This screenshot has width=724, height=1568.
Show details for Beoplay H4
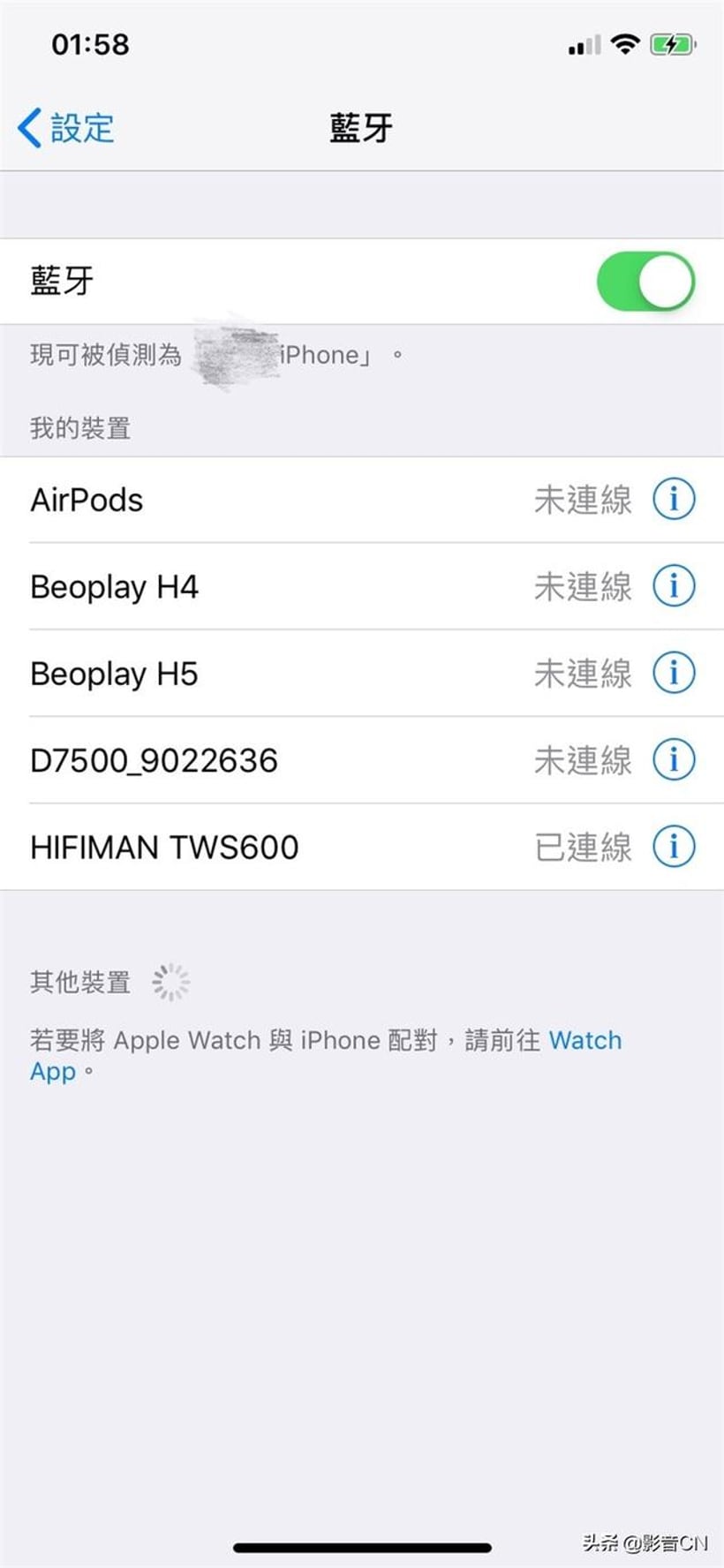pos(674,586)
